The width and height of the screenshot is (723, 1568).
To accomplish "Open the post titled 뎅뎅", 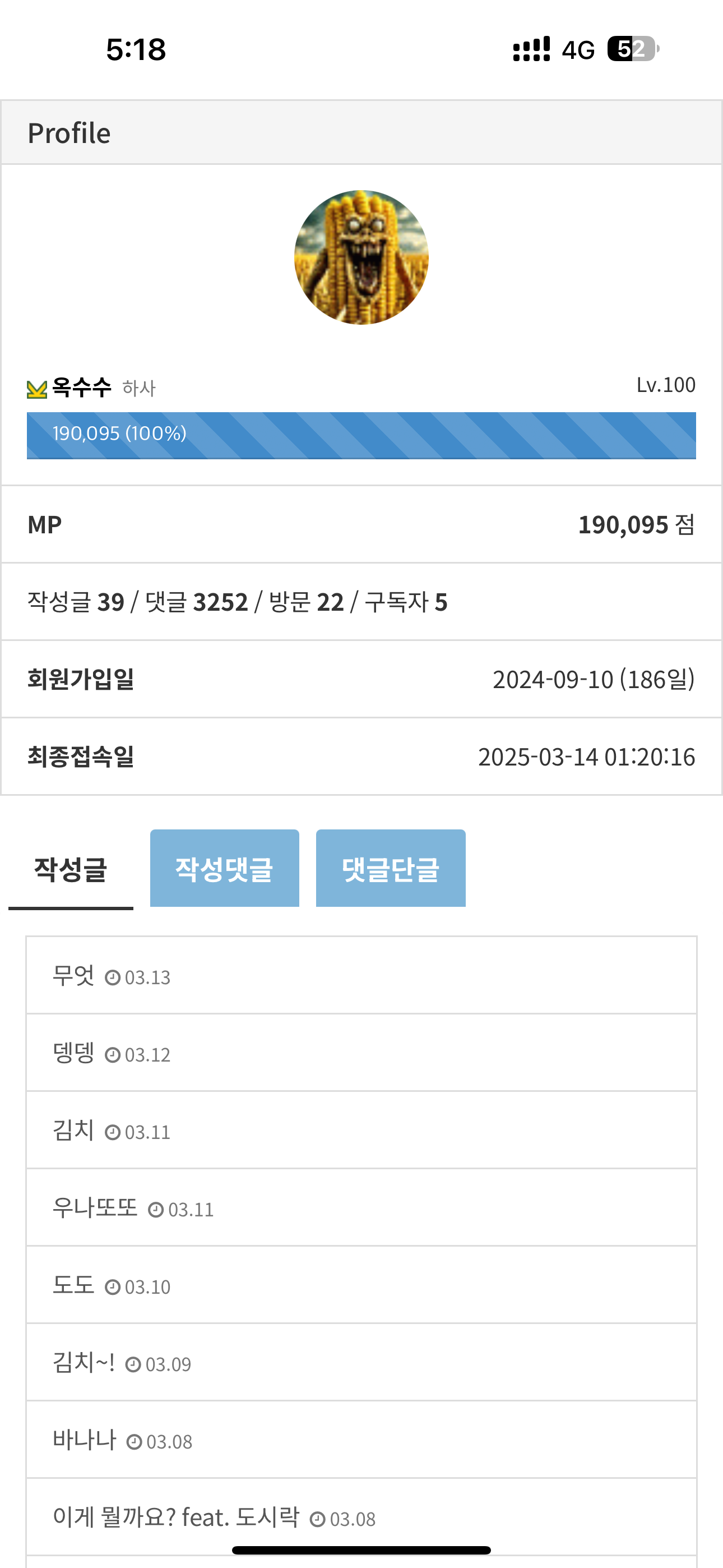I will [x=73, y=1053].
